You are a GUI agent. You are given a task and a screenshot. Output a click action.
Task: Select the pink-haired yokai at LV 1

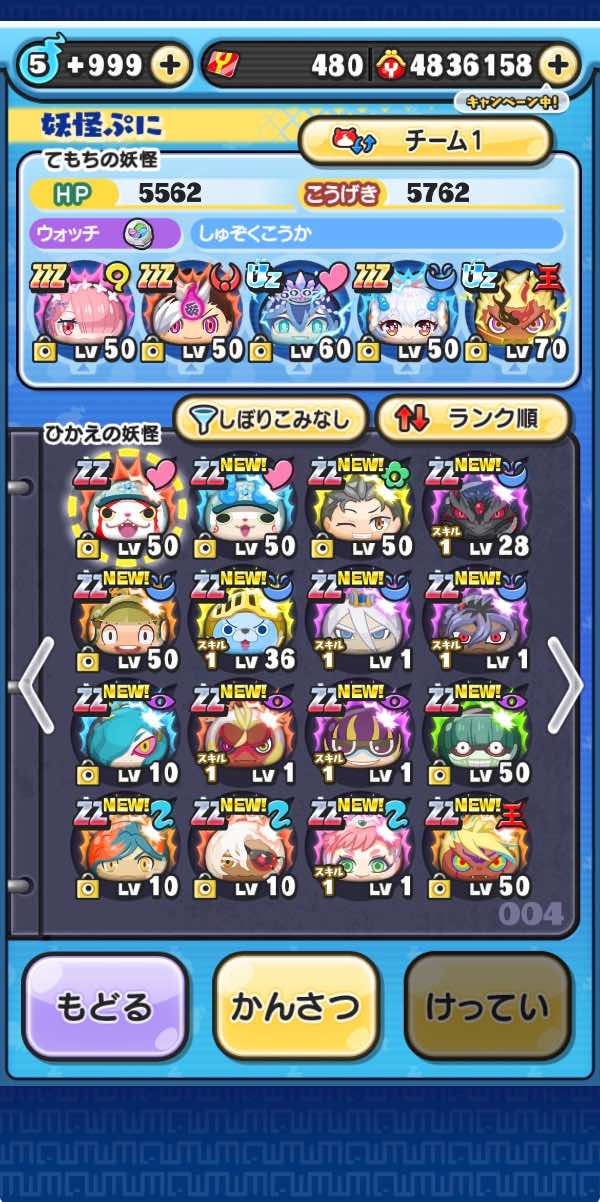tap(360, 847)
